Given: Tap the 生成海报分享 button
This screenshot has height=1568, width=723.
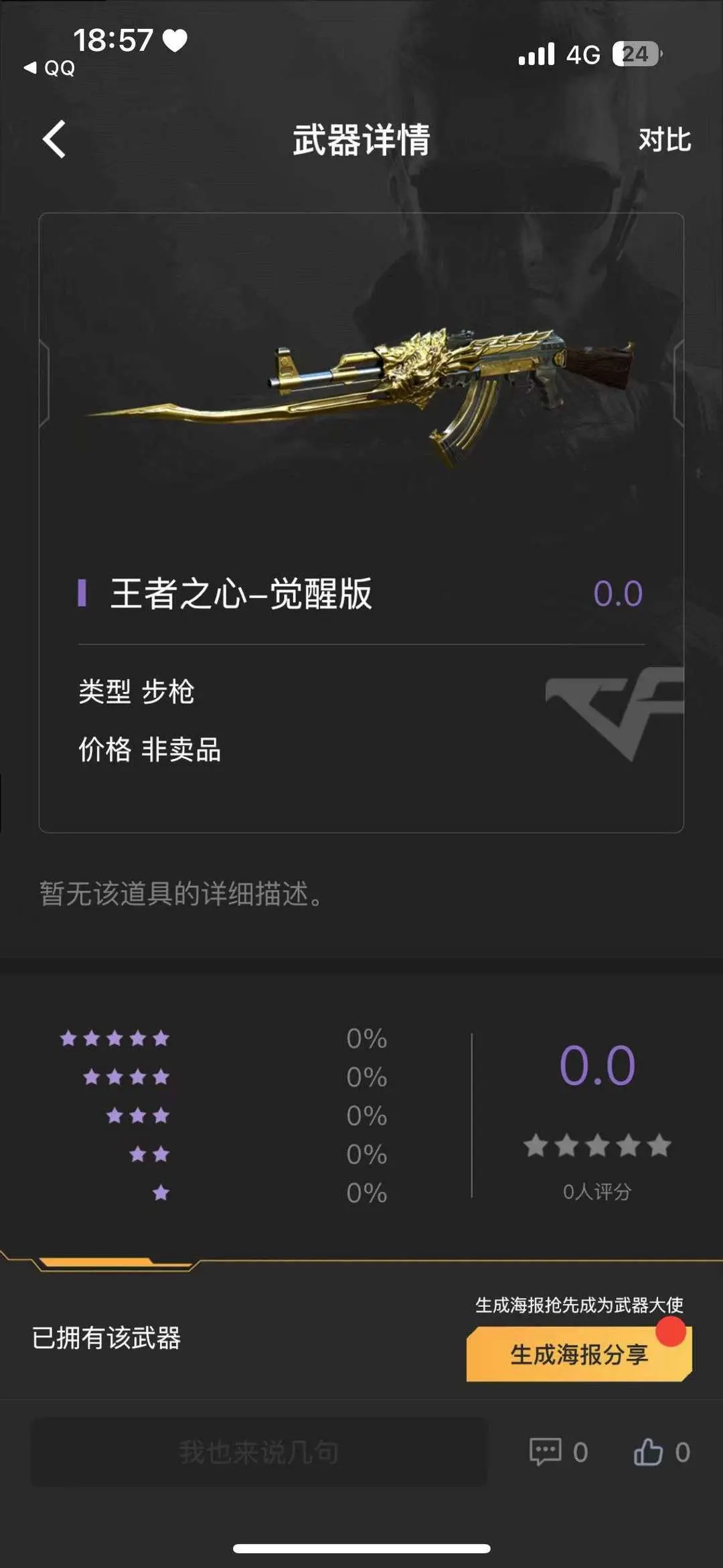Looking at the screenshot, I should (x=579, y=1354).
